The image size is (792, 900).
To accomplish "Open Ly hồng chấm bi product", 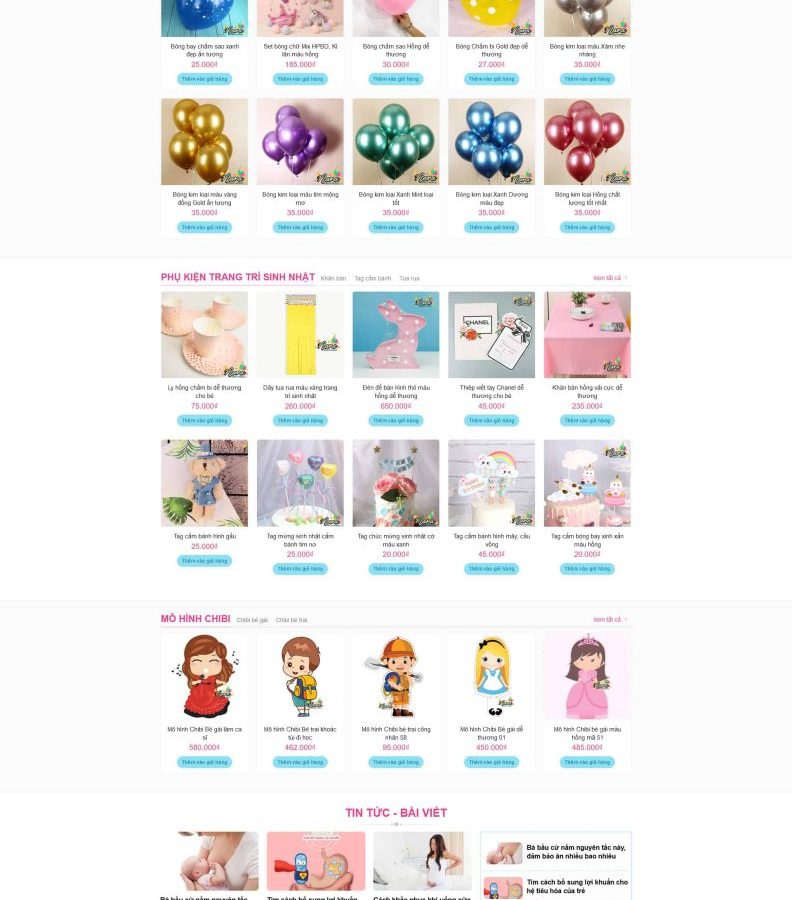I will point(204,335).
